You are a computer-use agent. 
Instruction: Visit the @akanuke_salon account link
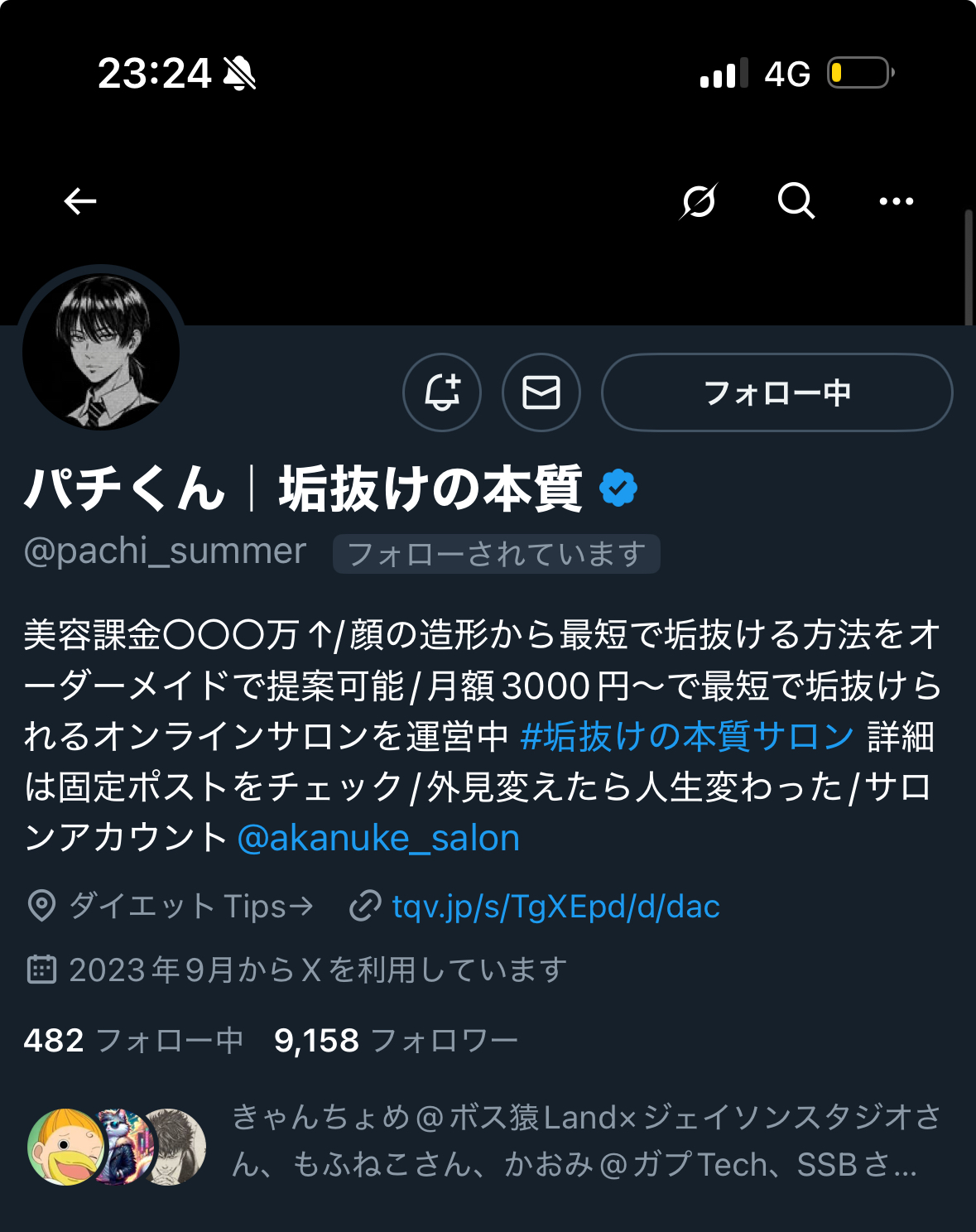point(378,838)
